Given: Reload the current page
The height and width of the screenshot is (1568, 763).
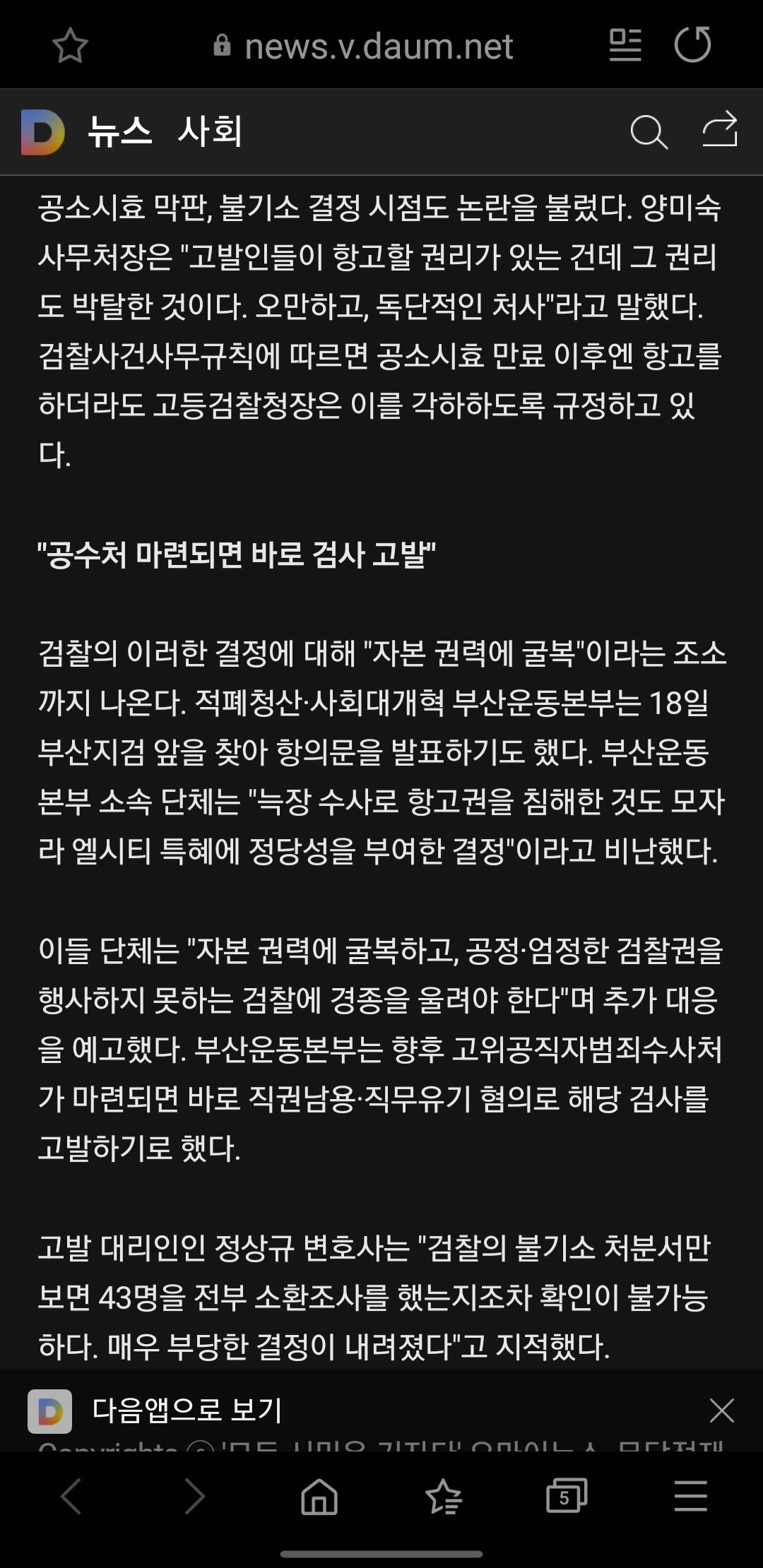Looking at the screenshot, I should pyautogui.click(x=692, y=45).
